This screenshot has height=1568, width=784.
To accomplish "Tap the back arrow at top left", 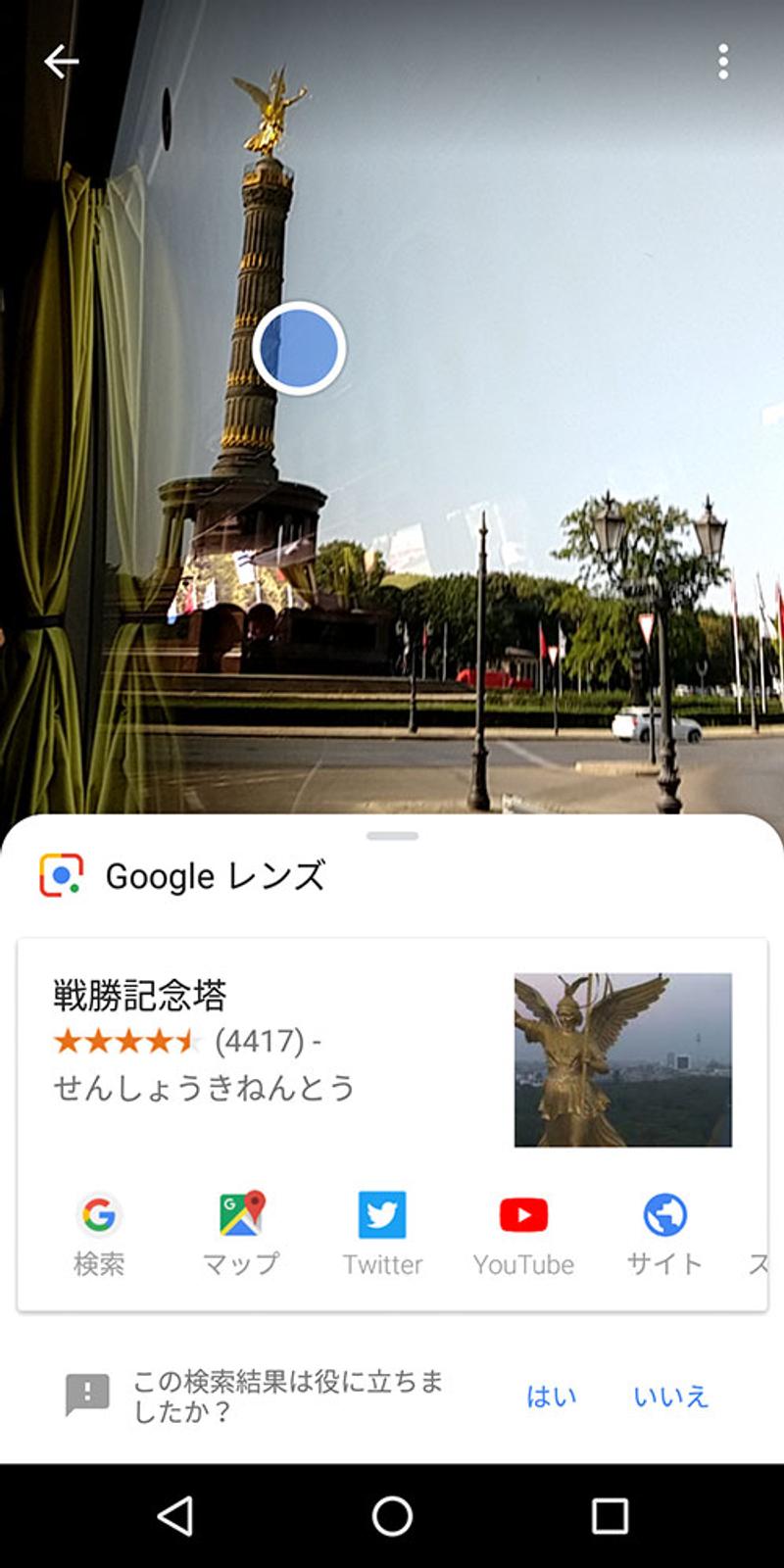I will (x=61, y=61).
